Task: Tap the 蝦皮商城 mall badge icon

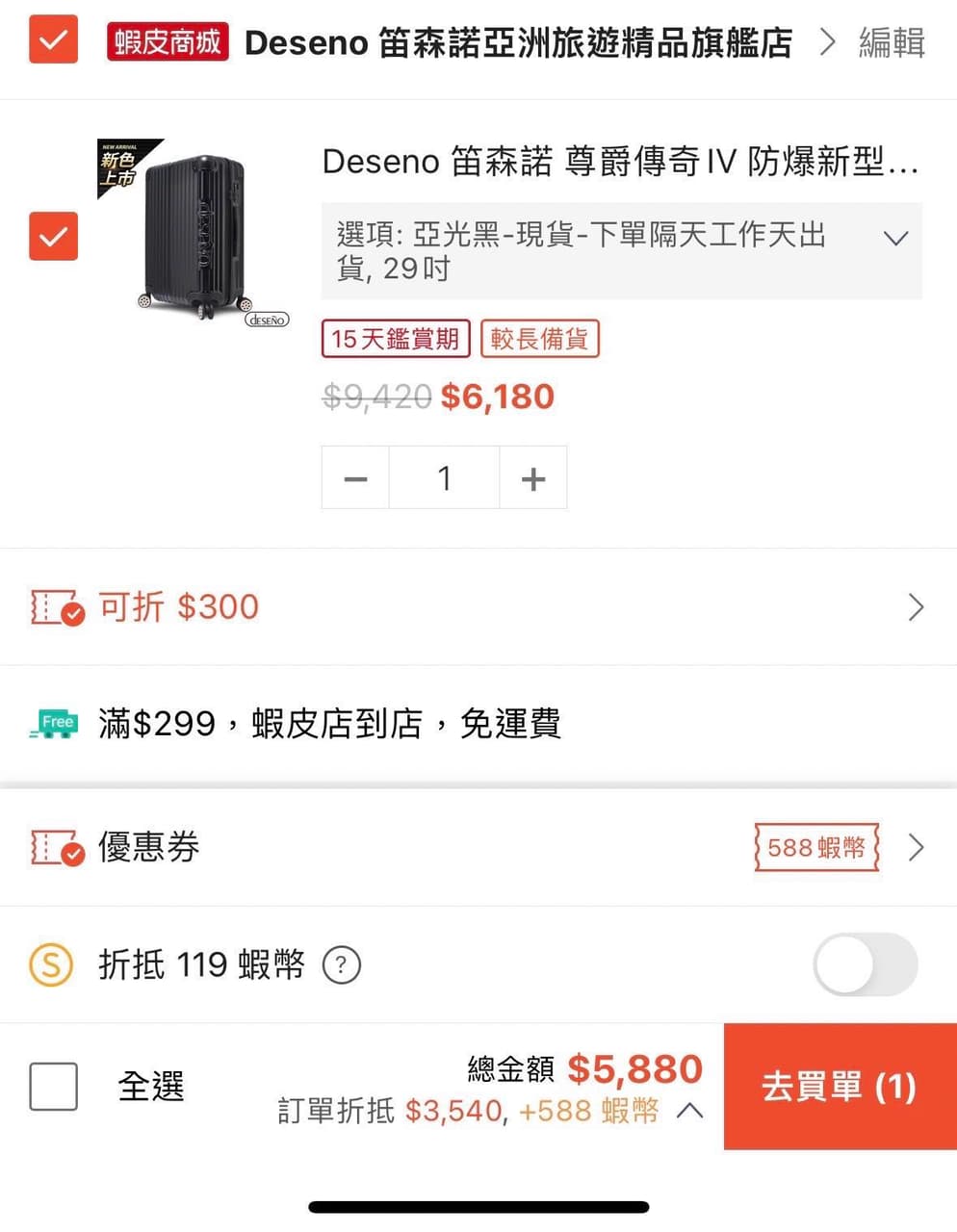Action: point(167,43)
